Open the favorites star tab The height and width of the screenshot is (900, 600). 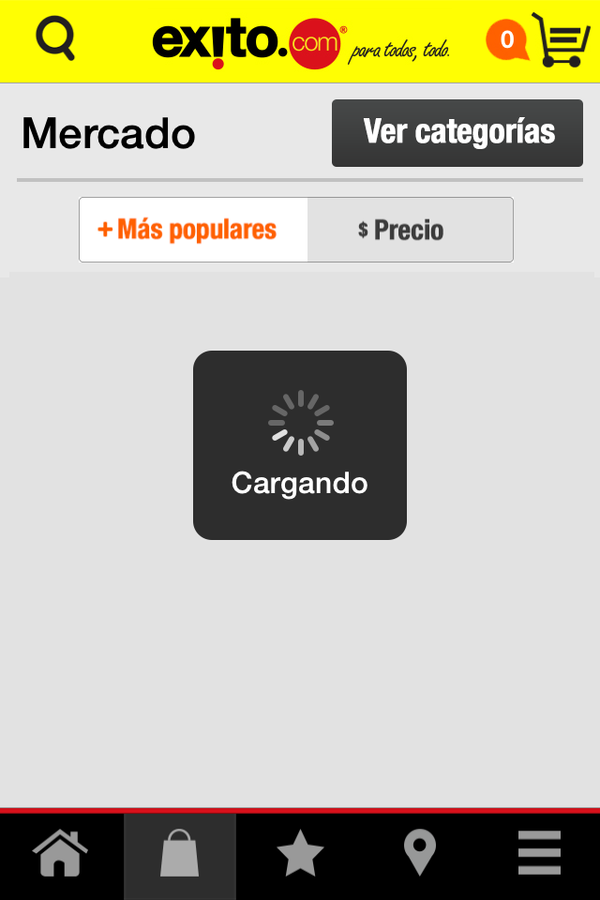(300, 856)
